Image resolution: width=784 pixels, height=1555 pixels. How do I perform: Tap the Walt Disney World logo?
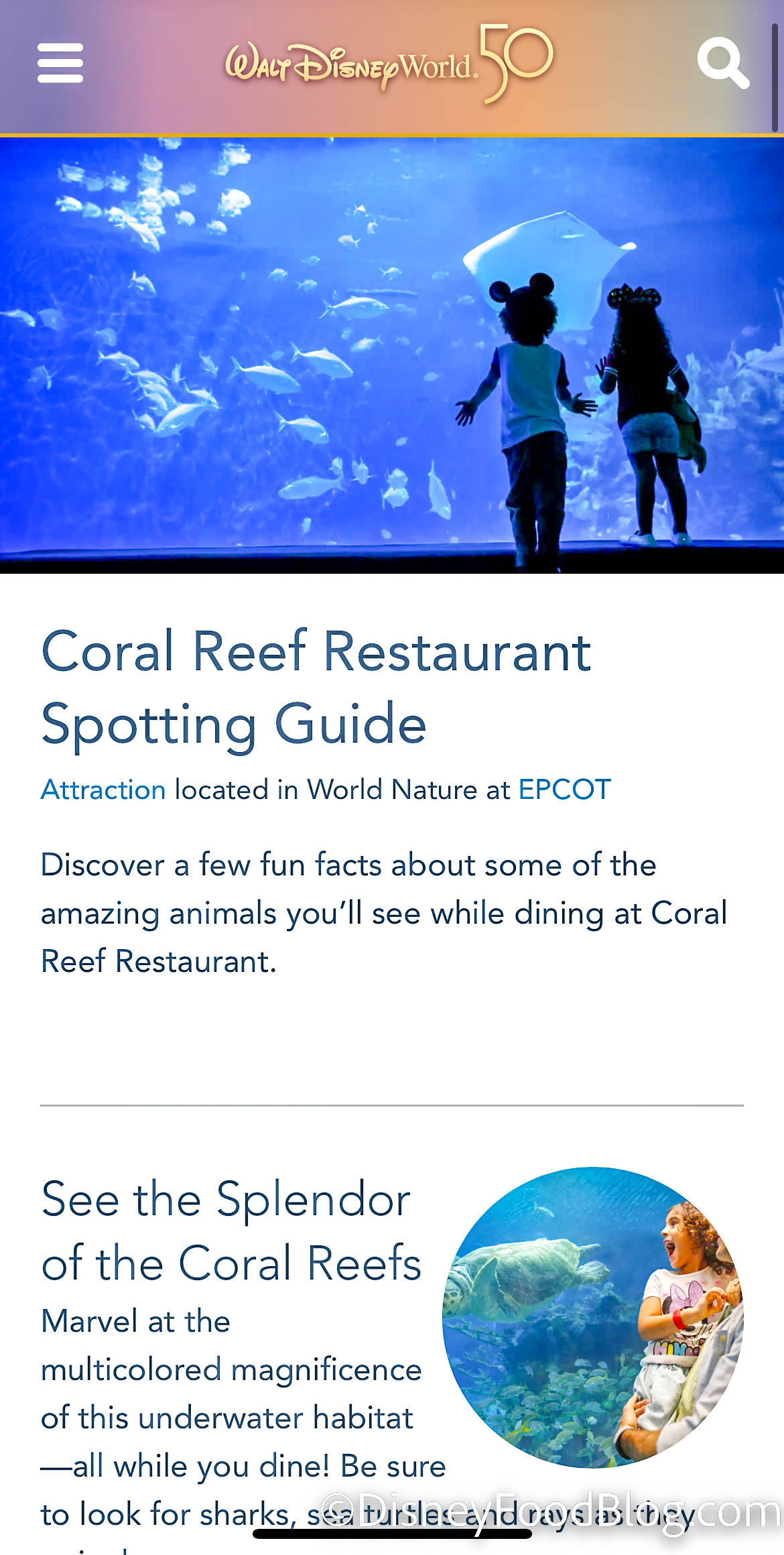pyautogui.click(x=389, y=64)
